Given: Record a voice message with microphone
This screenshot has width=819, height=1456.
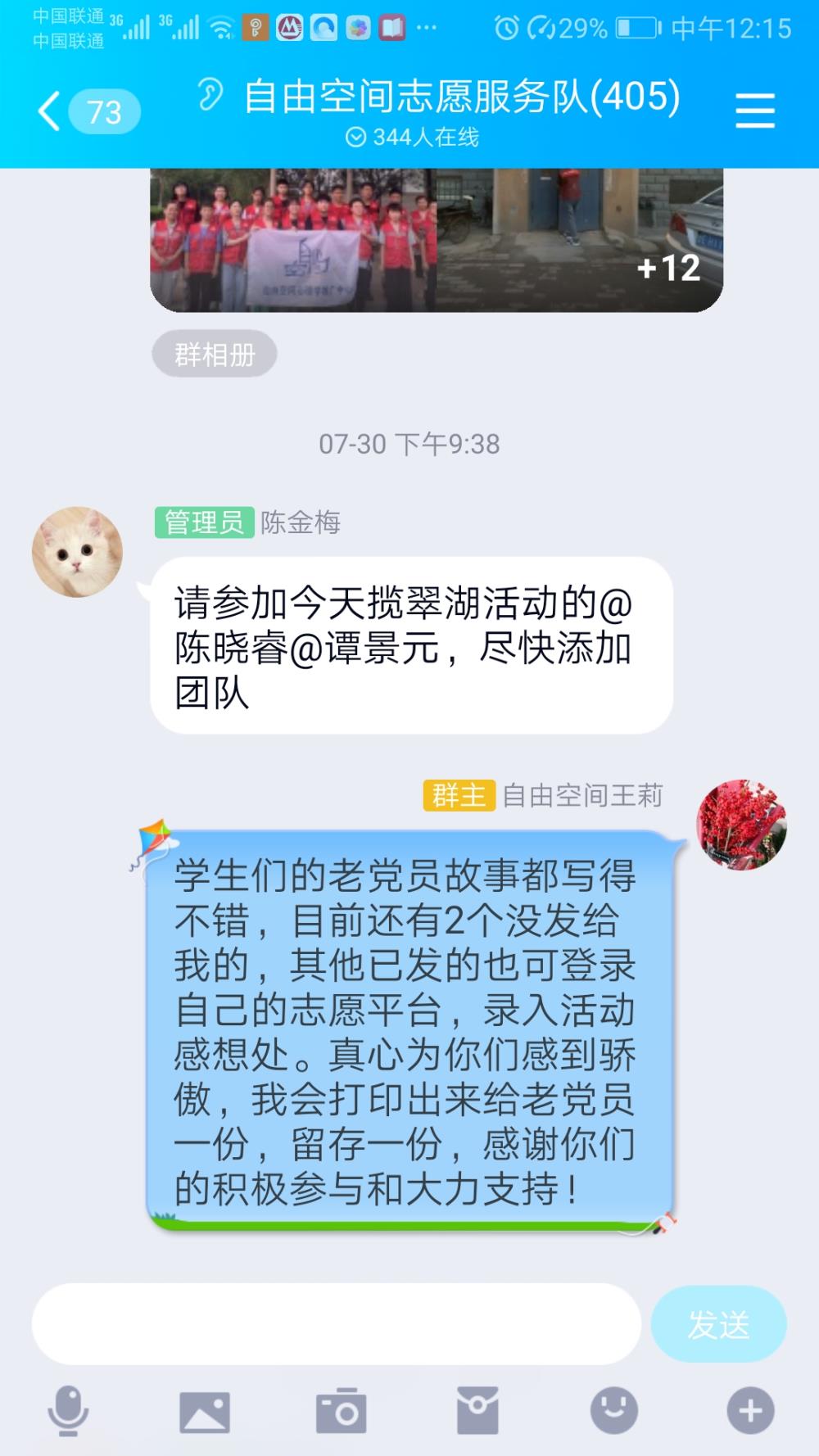Looking at the screenshot, I should pyautogui.click(x=68, y=1411).
